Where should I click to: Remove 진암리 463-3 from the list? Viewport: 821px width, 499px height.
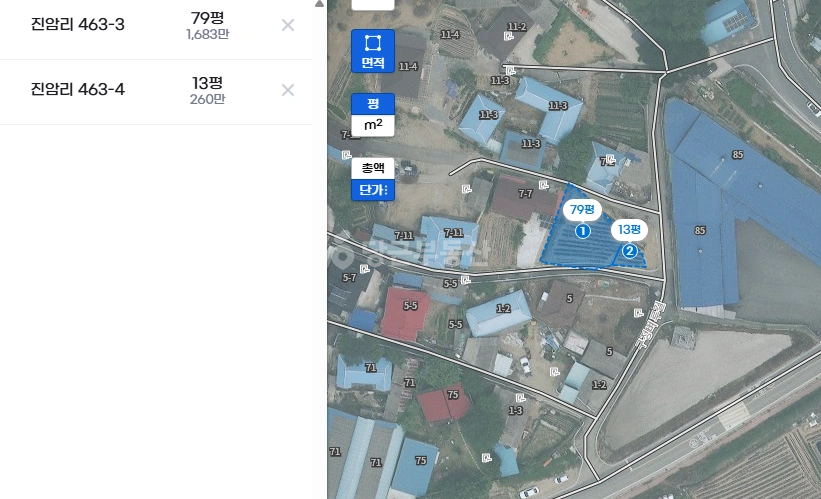point(287,25)
